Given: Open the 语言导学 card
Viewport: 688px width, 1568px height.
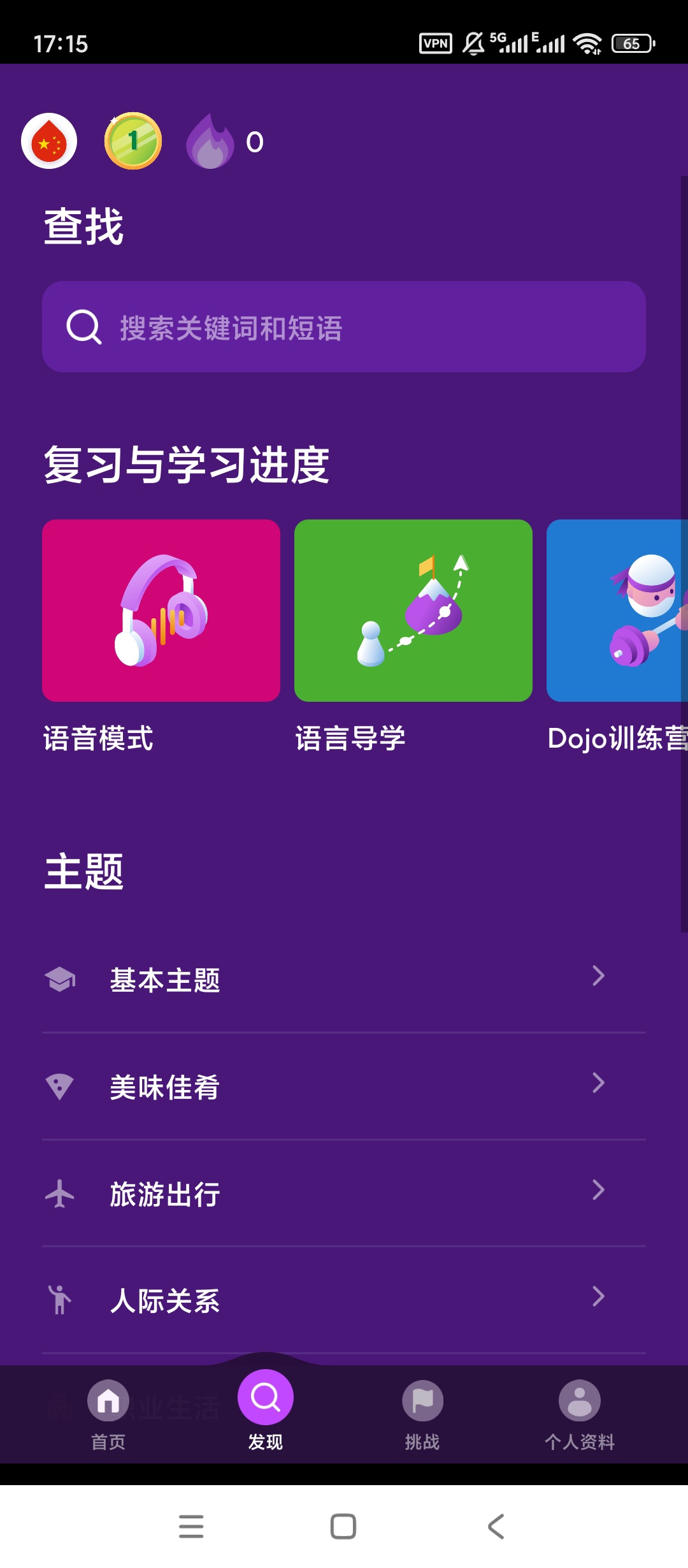Looking at the screenshot, I should coord(413,611).
